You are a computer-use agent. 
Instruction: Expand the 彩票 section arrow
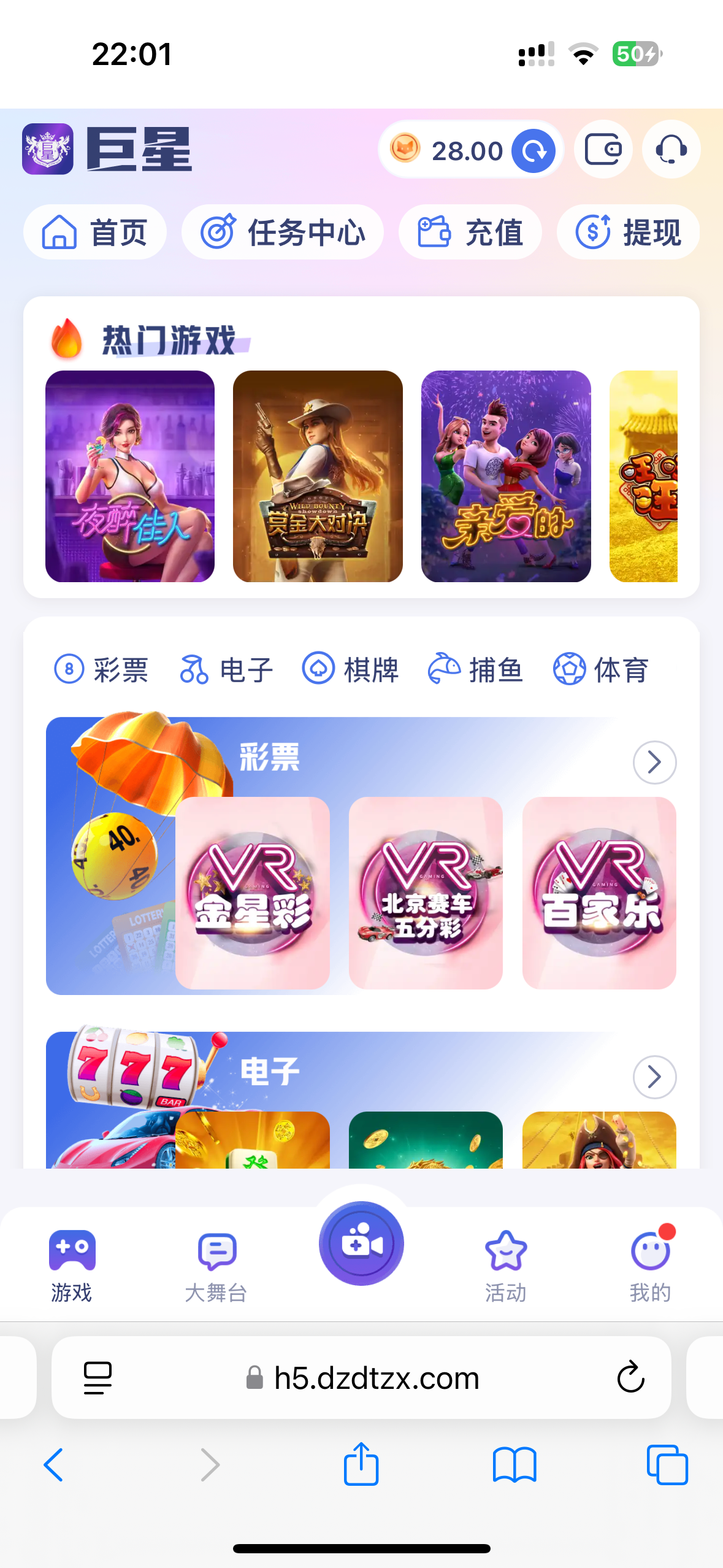tap(654, 763)
